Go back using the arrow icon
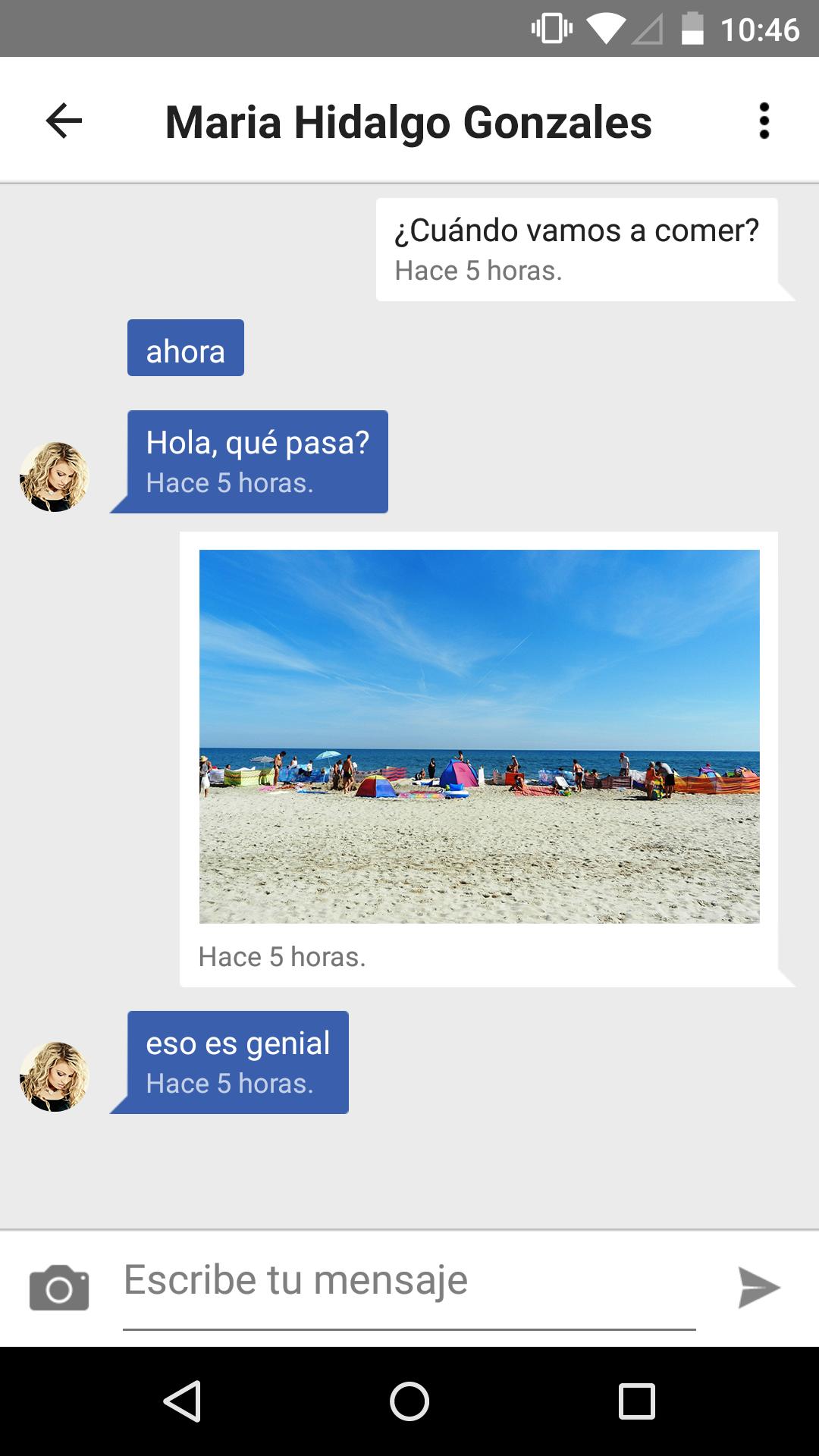This screenshot has height=1456, width=819. click(64, 121)
